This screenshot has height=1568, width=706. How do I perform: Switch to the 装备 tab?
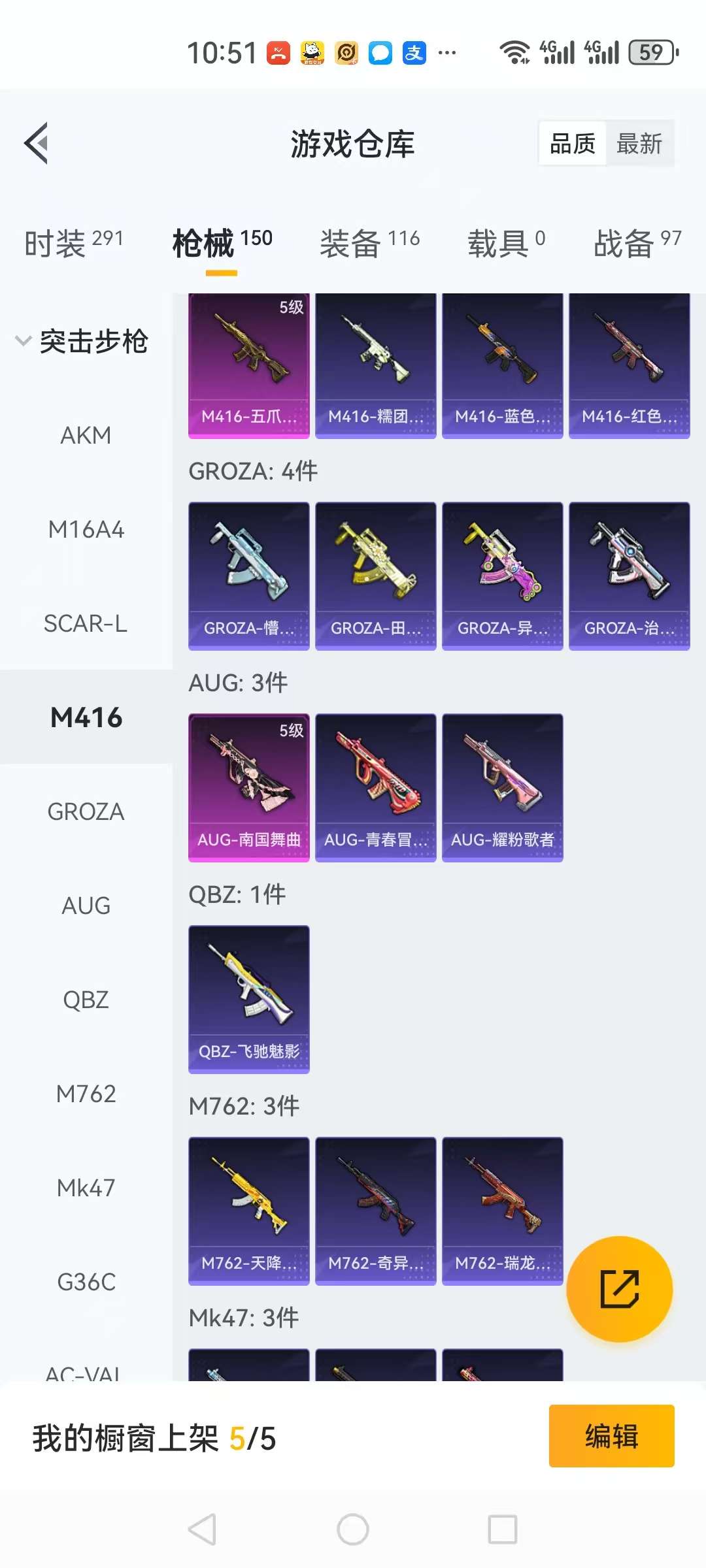pyautogui.click(x=369, y=242)
